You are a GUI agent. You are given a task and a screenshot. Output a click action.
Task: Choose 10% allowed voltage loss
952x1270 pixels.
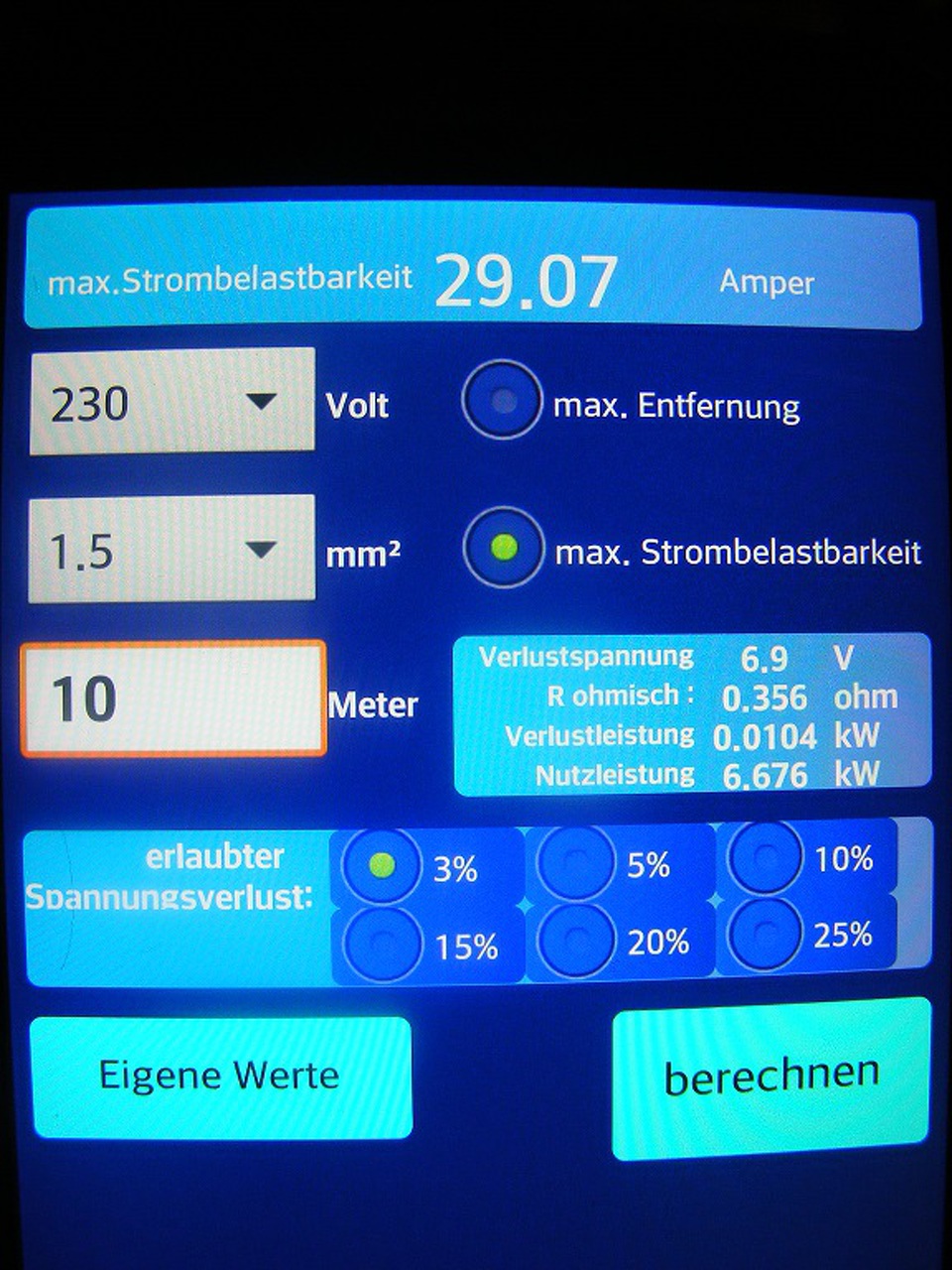[x=766, y=857]
